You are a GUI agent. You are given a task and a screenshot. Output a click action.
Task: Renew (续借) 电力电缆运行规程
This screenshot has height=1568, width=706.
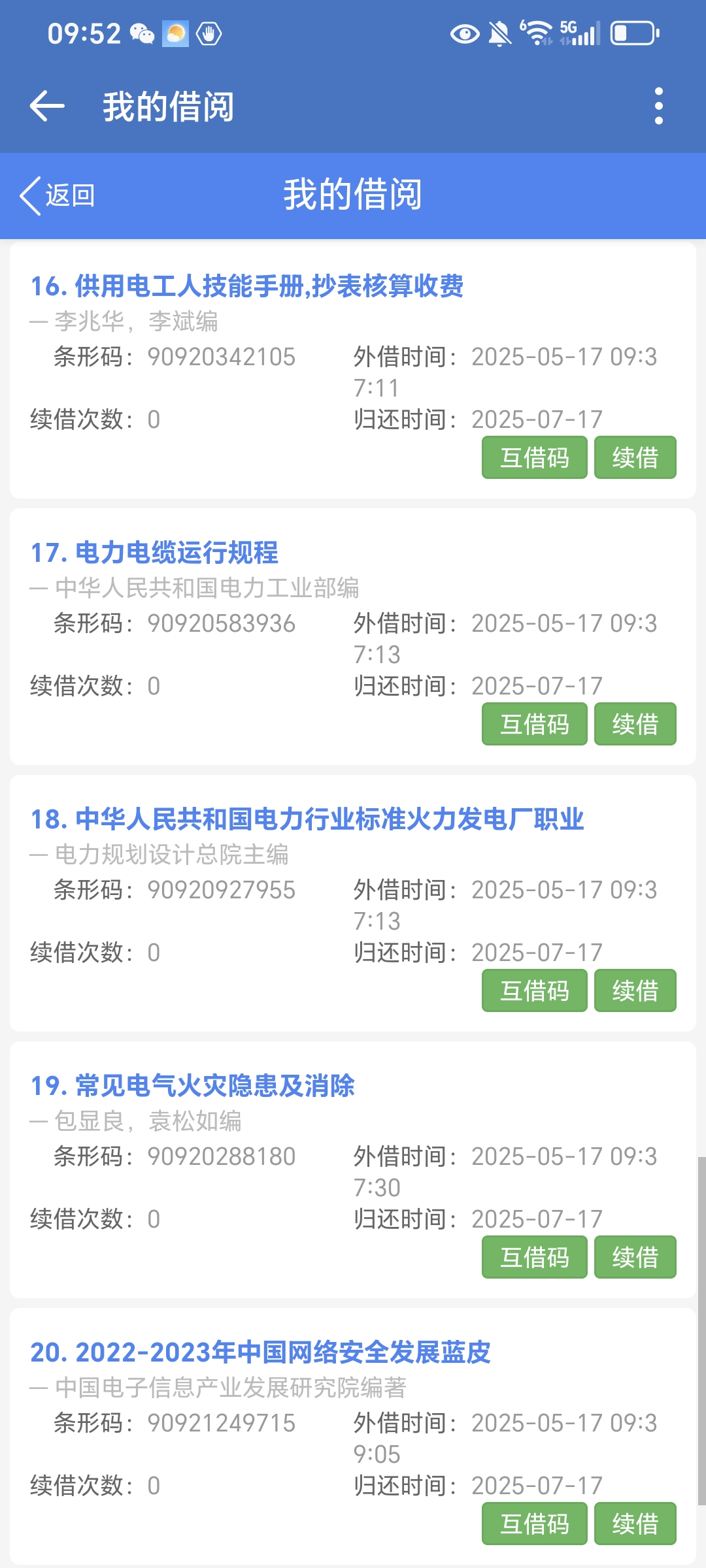tap(635, 724)
